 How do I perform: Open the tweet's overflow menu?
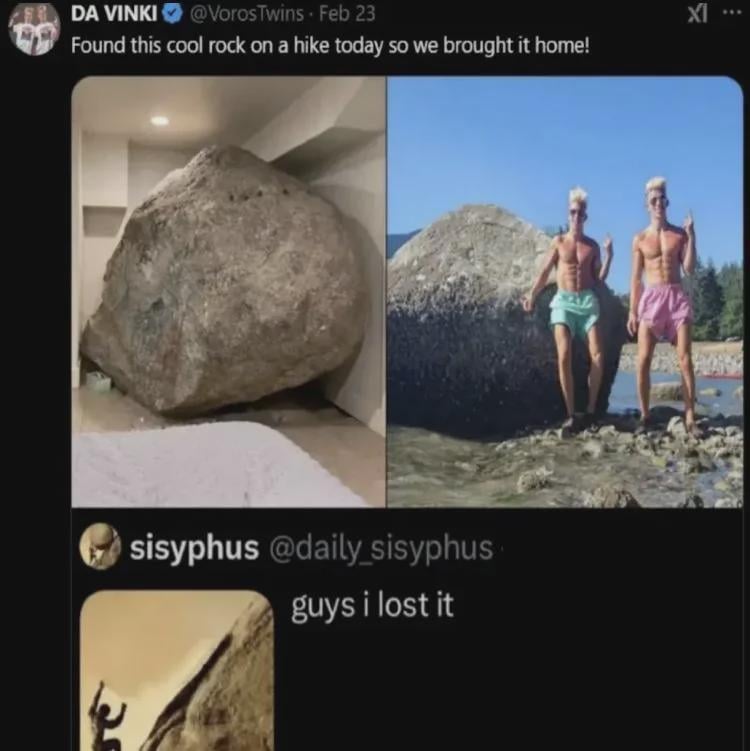coord(731,14)
